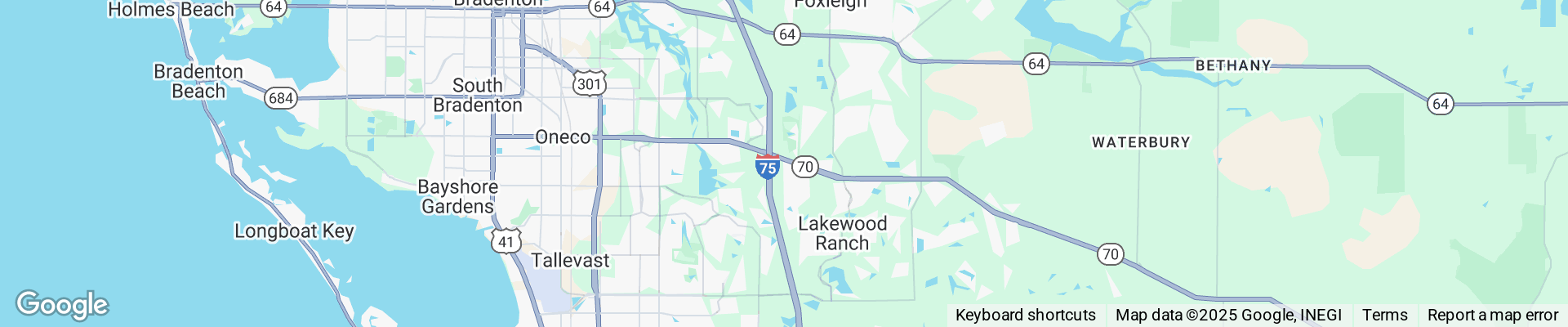This screenshot has width=1568, height=327.
Task: Open the Keyboard shortcuts dialog
Action: pyautogui.click(x=1025, y=316)
